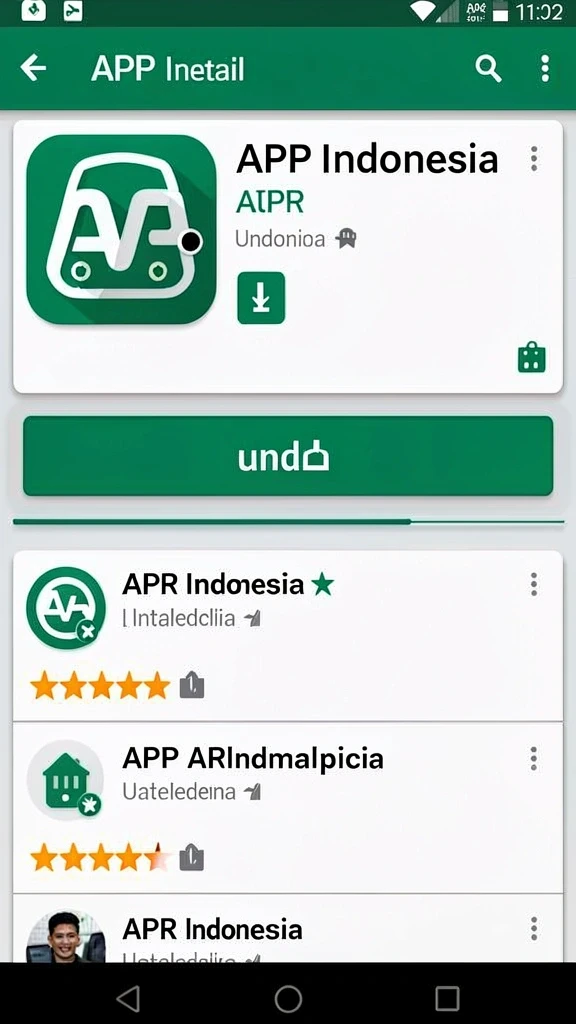Open the APR Indonesia row with five stars
The image size is (576, 1024).
click(x=288, y=635)
